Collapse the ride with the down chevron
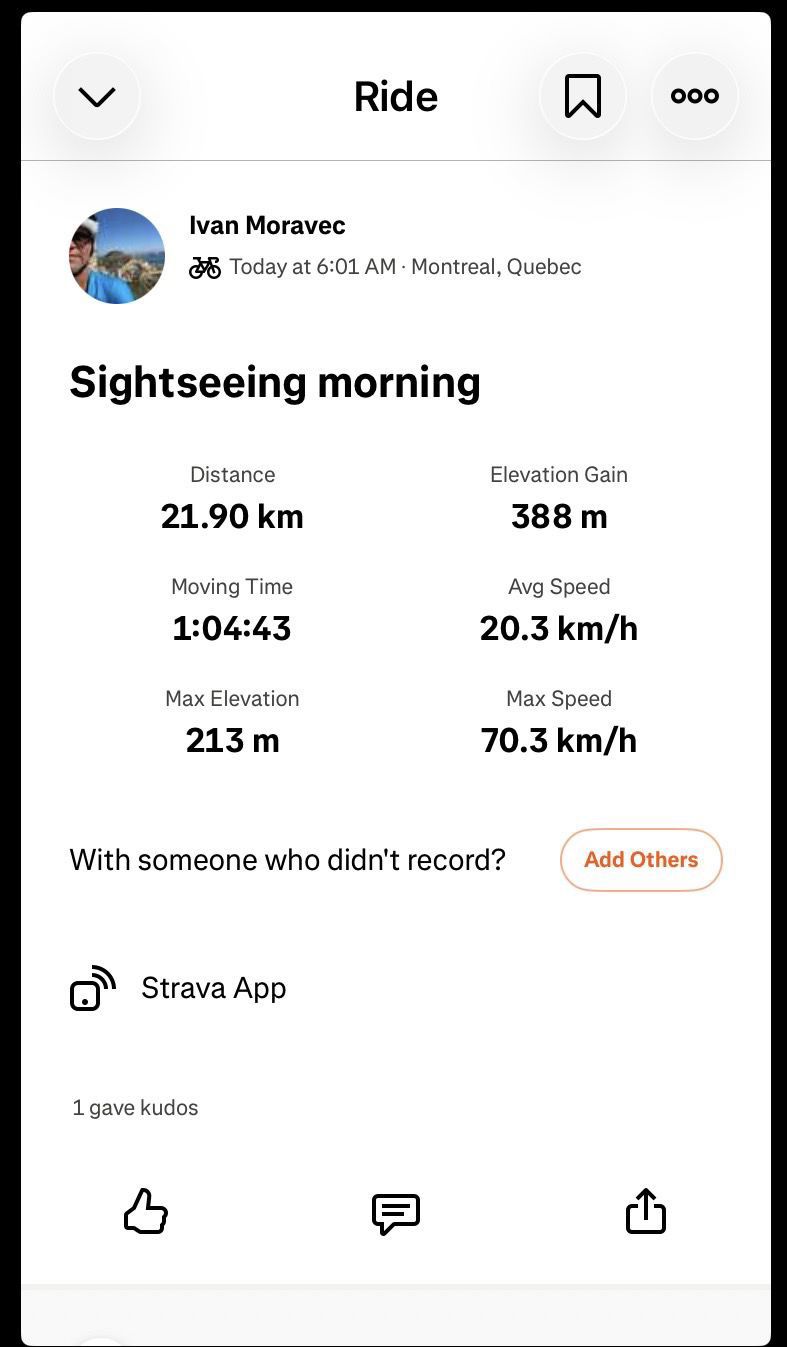 click(97, 97)
